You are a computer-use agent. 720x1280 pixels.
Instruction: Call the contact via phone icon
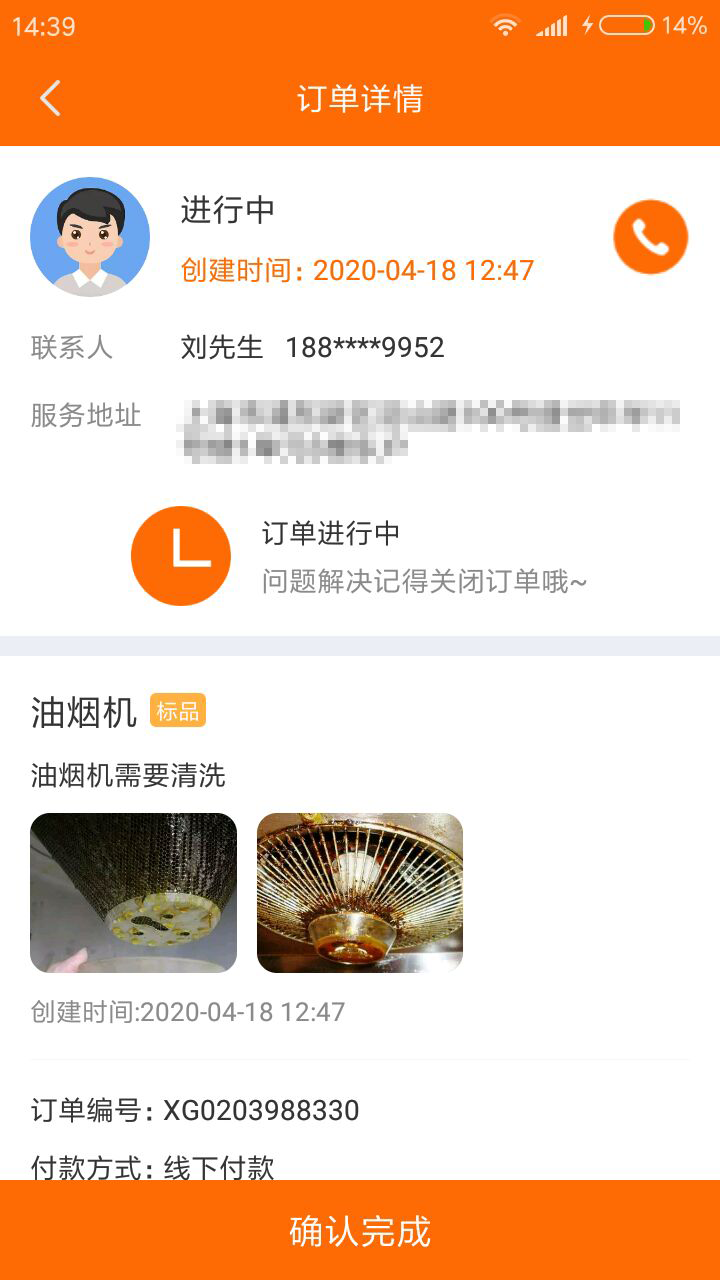(650, 237)
